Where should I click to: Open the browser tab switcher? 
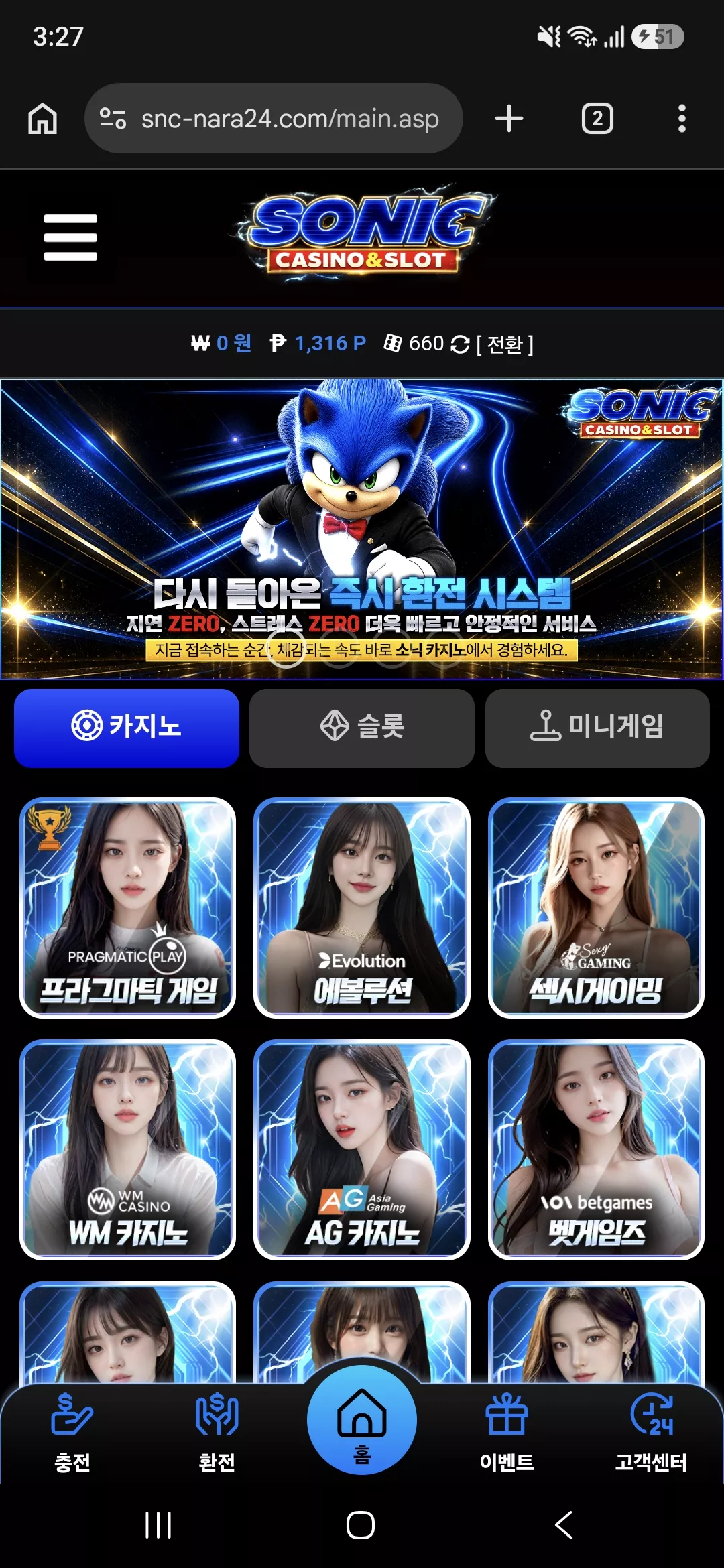pyautogui.click(x=597, y=119)
